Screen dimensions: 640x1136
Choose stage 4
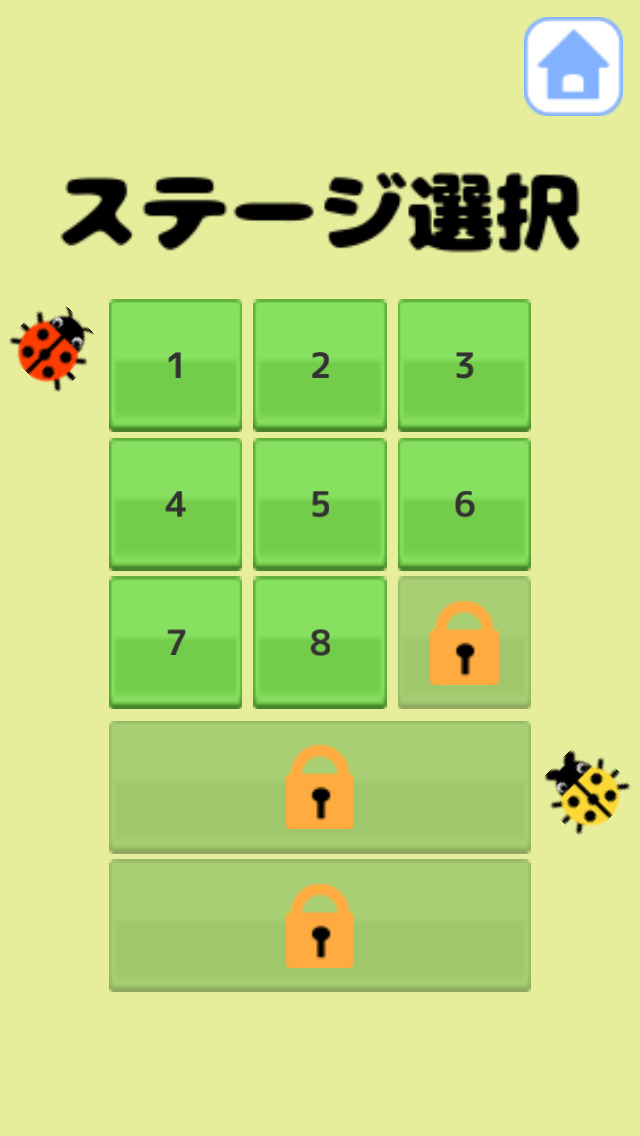pyautogui.click(x=175, y=504)
